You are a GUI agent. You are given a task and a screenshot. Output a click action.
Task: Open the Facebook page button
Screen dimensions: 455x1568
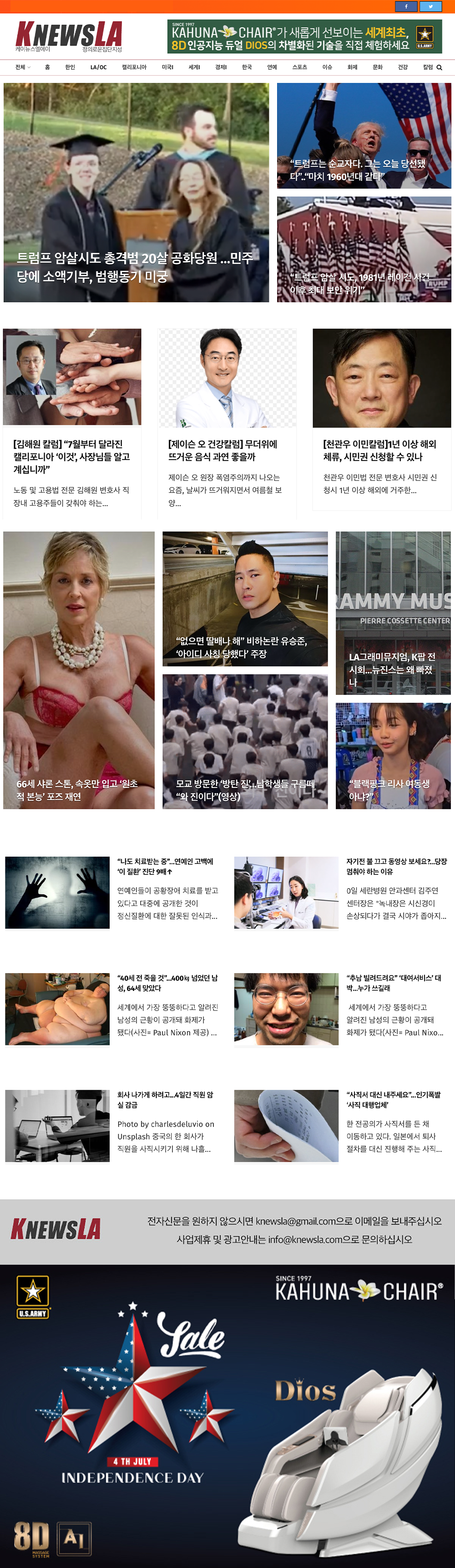pyautogui.click(x=406, y=7)
